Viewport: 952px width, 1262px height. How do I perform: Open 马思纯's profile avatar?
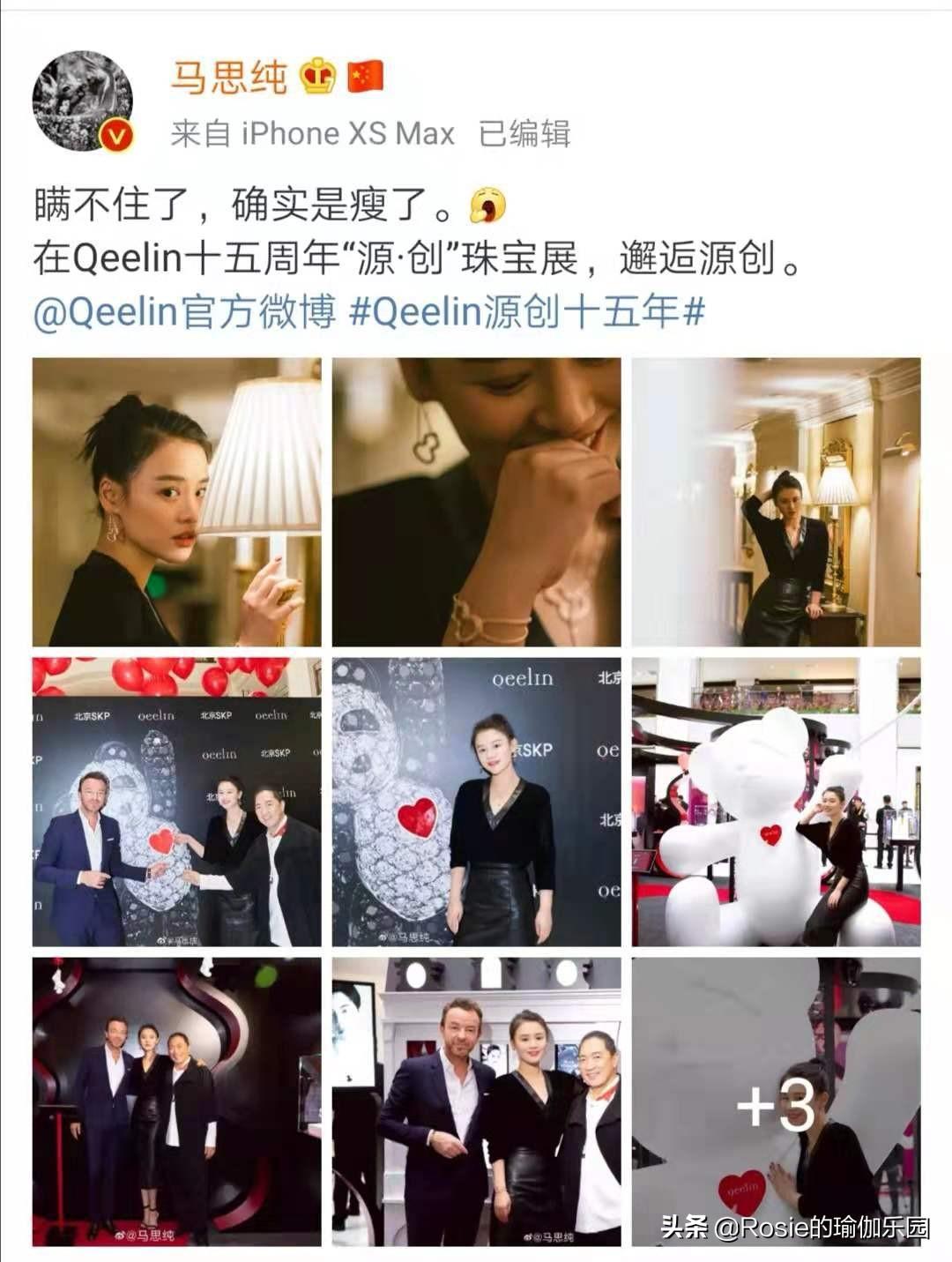click(83, 101)
